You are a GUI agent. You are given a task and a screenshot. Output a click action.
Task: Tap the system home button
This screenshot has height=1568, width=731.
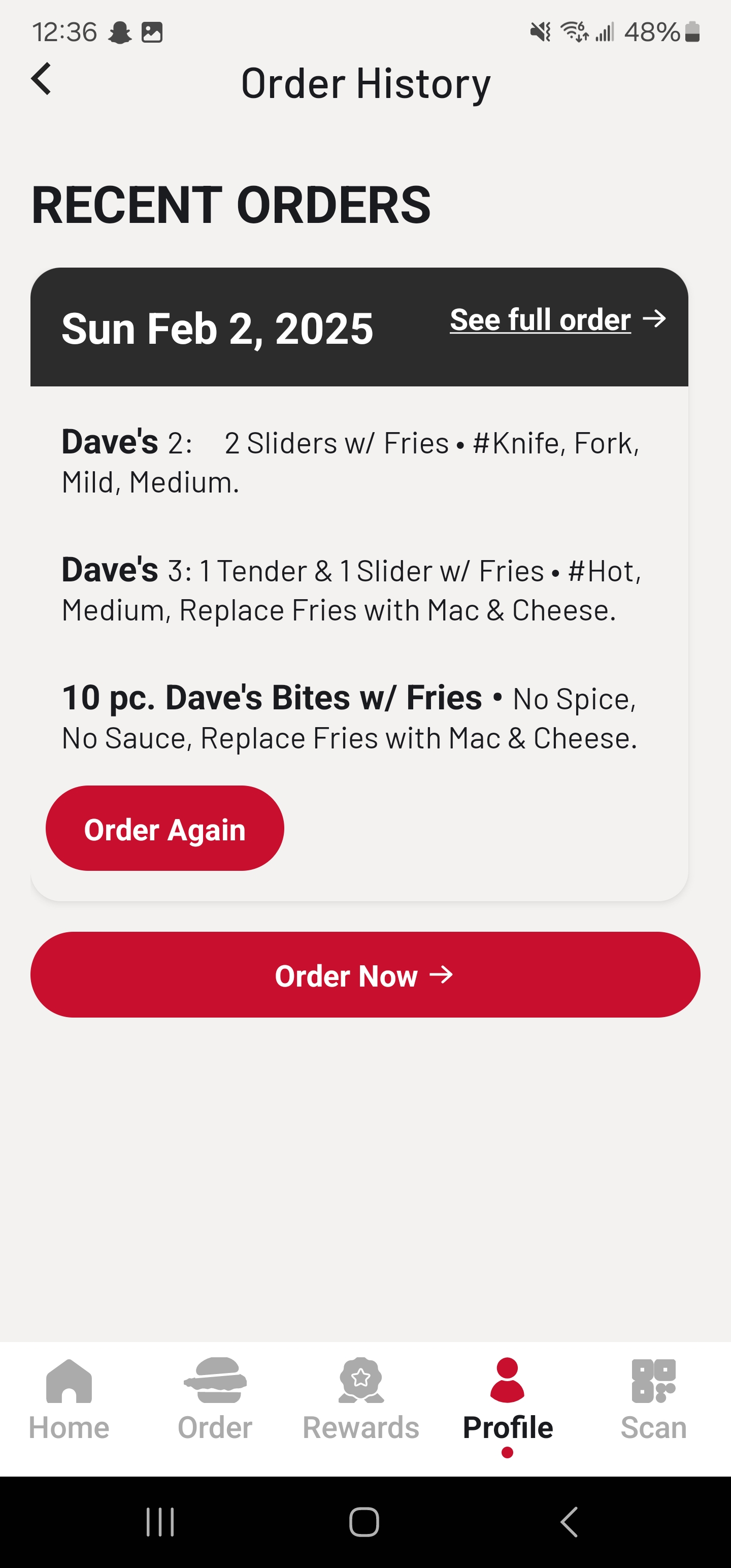364,1522
